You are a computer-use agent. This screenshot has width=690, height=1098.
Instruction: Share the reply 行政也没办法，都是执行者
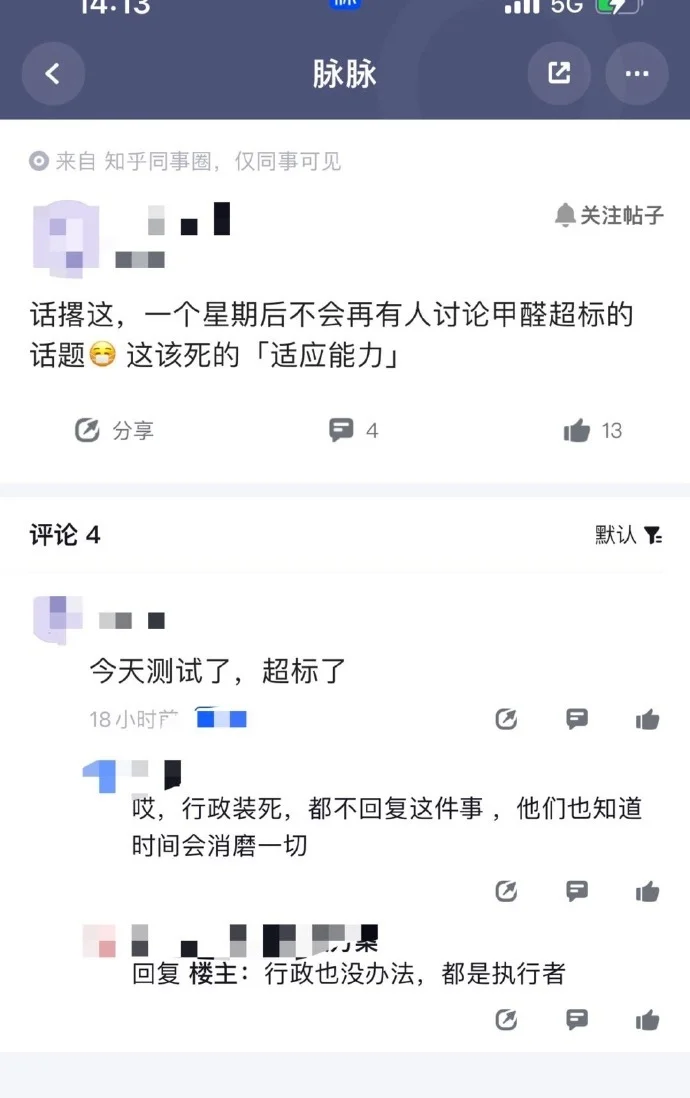pos(507,1019)
